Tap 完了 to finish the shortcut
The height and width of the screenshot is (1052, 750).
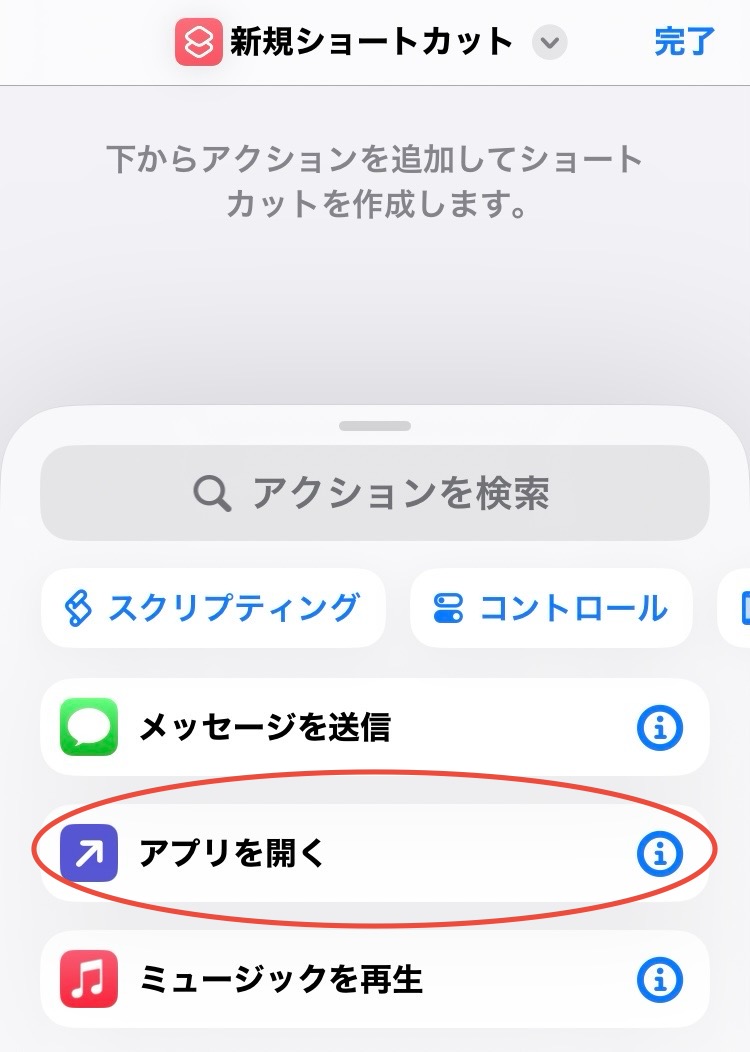pyautogui.click(x=684, y=42)
